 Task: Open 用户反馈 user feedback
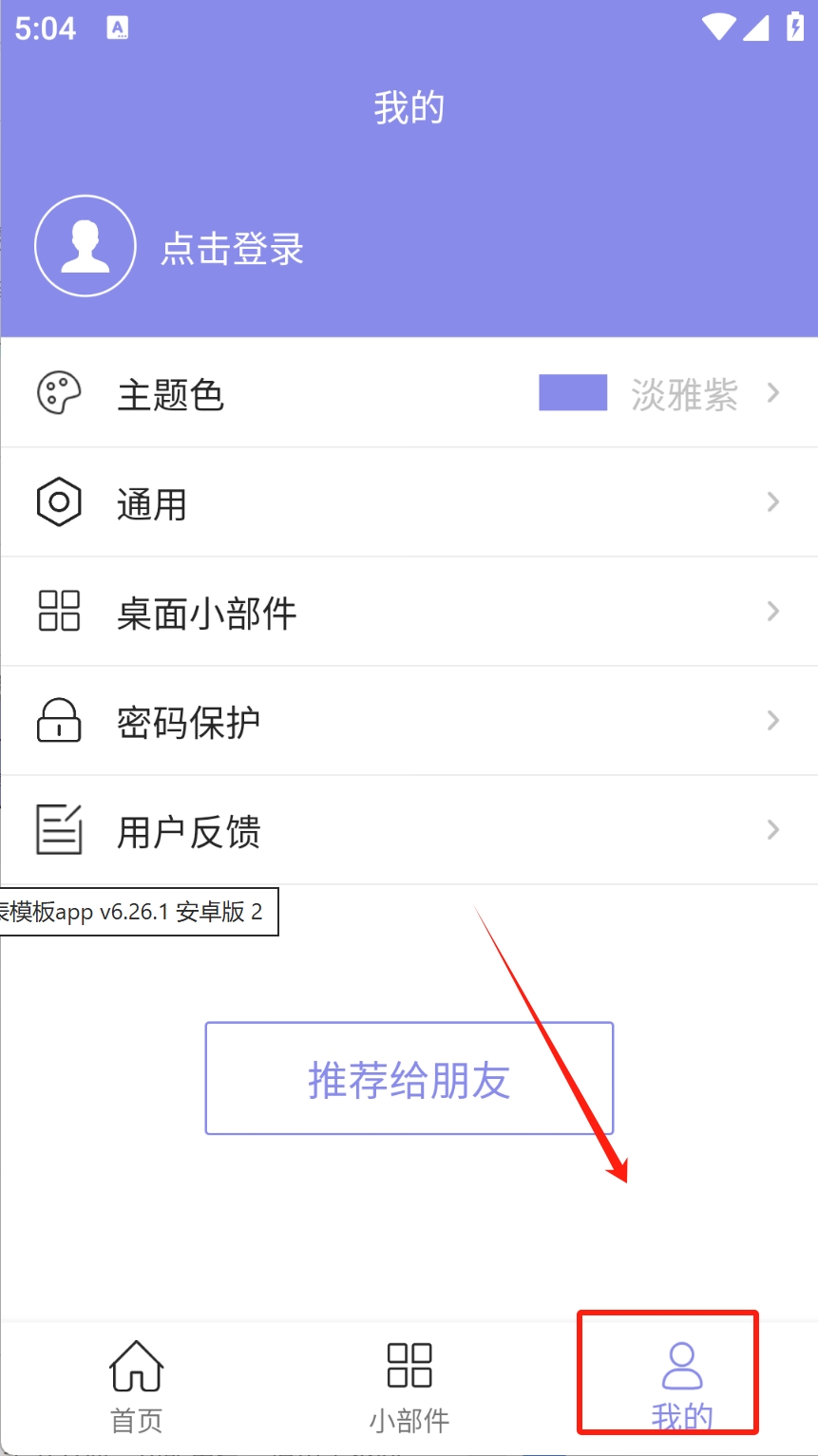[x=409, y=830]
